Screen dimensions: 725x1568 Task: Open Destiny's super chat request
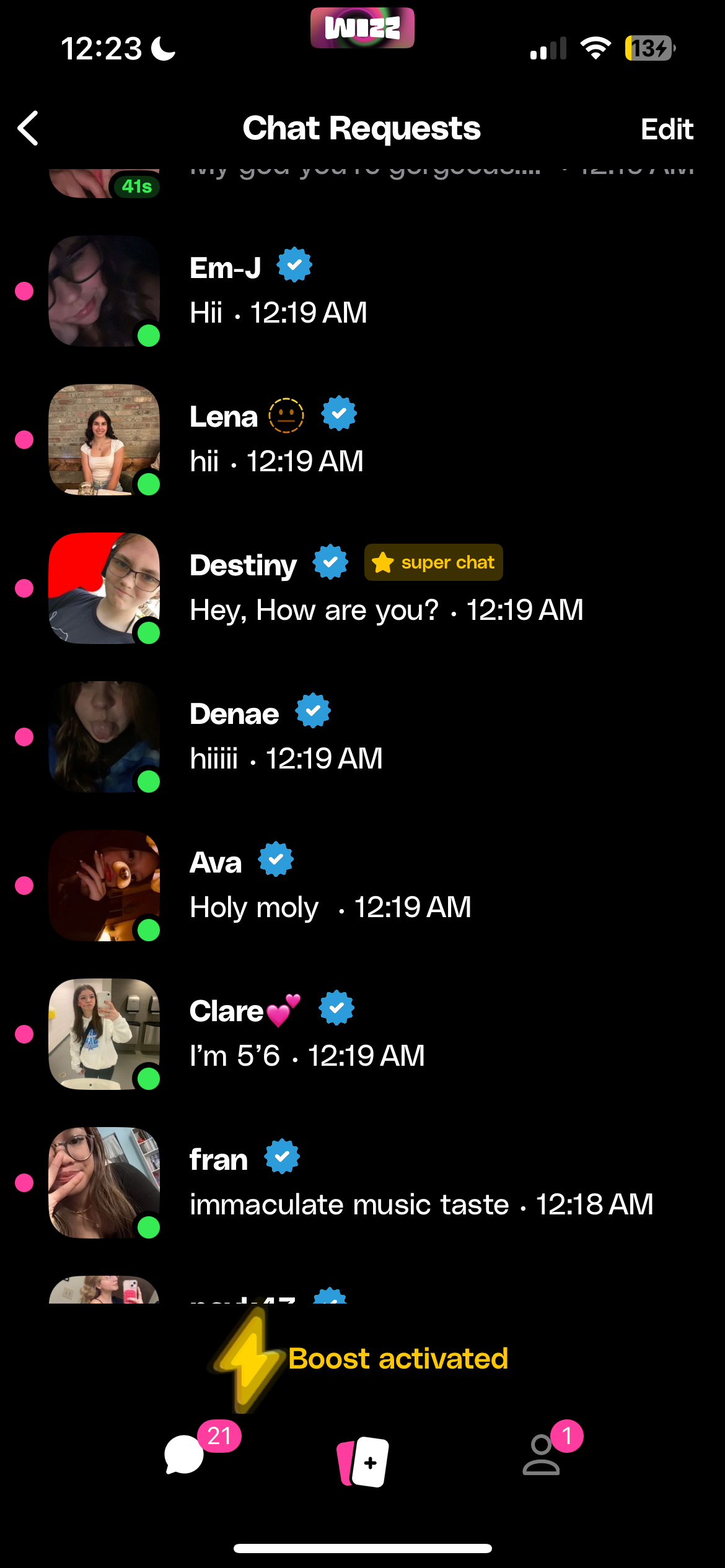coord(372,588)
